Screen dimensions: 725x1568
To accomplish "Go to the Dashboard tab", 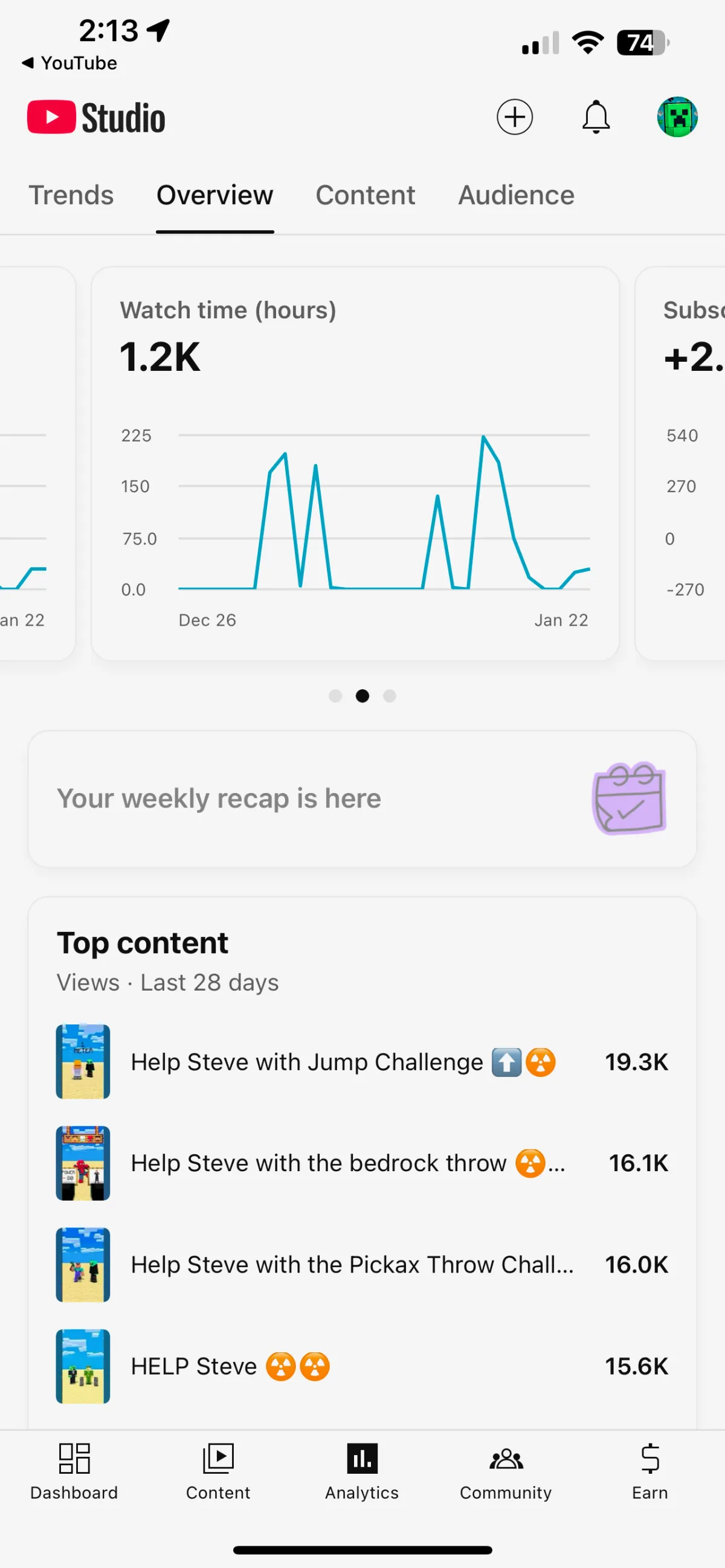I will click(74, 1472).
